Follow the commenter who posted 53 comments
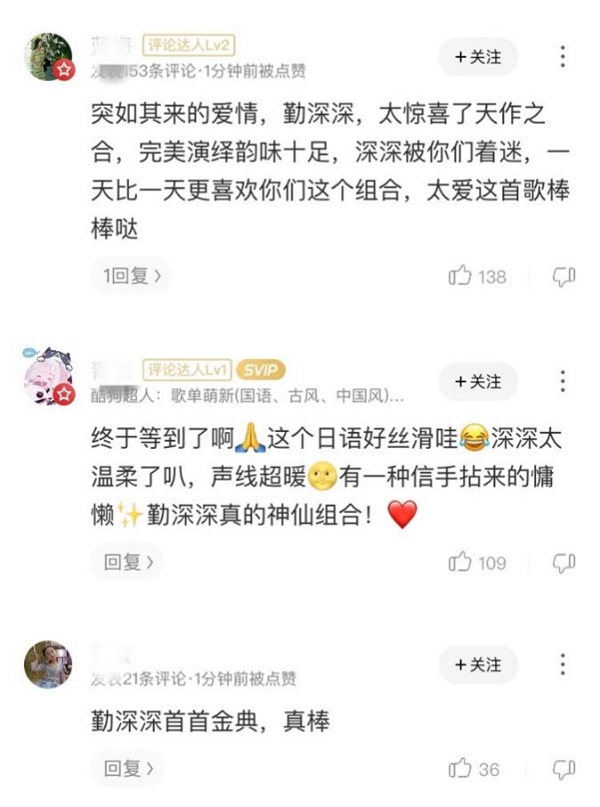Image resolution: width=600 pixels, height=807 pixels. pyautogui.click(x=477, y=55)
